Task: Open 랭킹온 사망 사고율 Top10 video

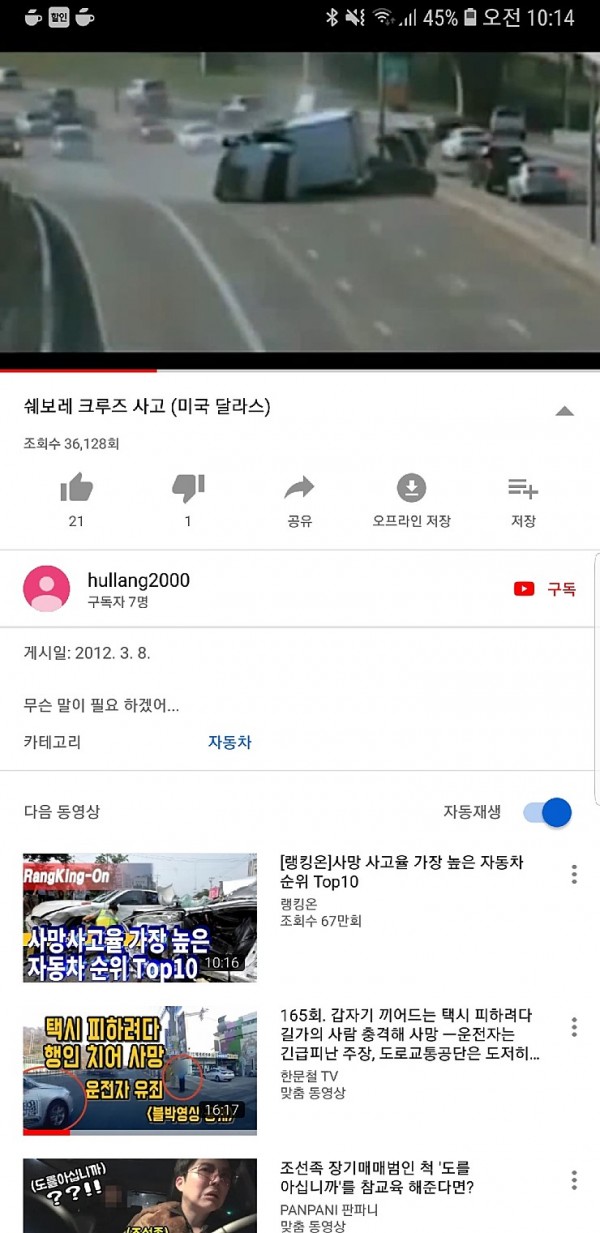Action: [140, 917]
